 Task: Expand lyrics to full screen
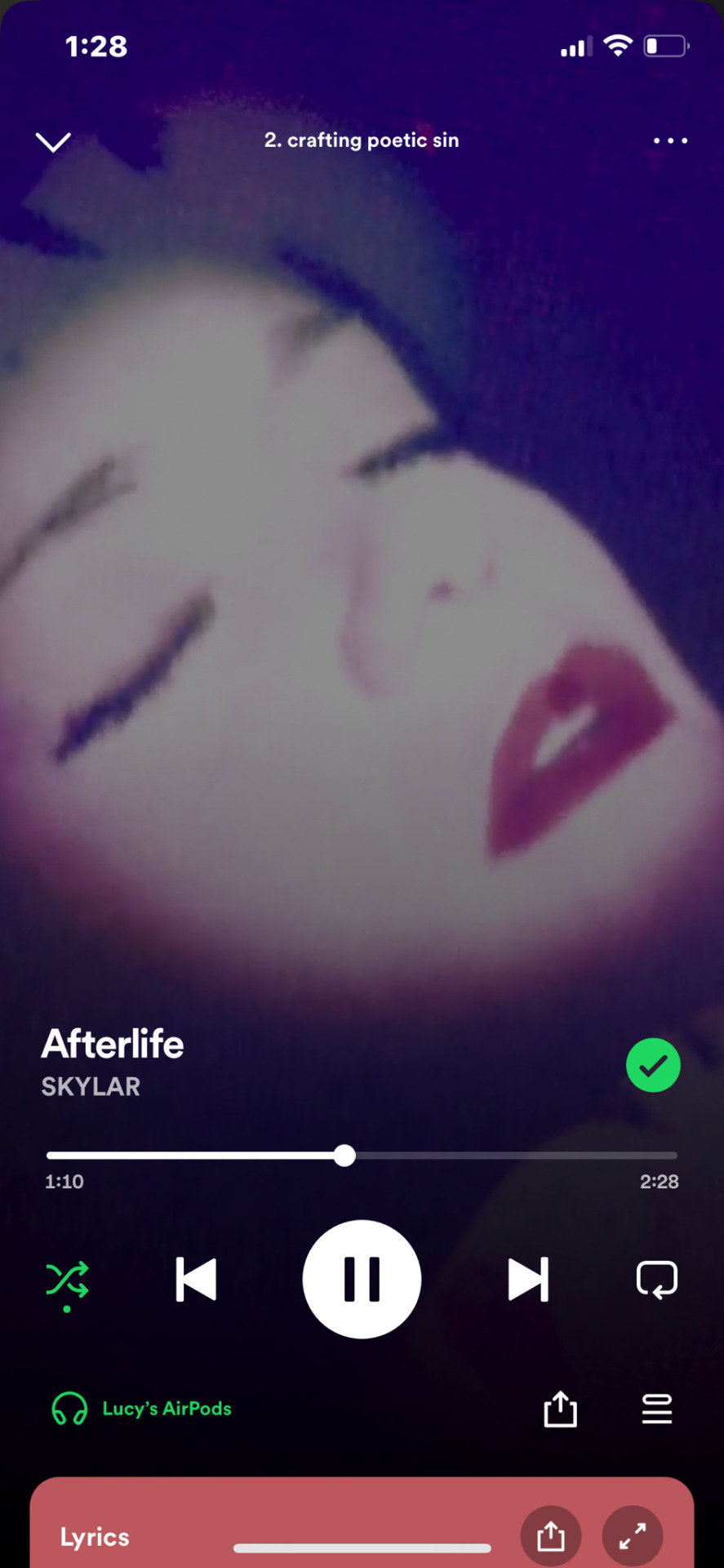click(633, 1535)
